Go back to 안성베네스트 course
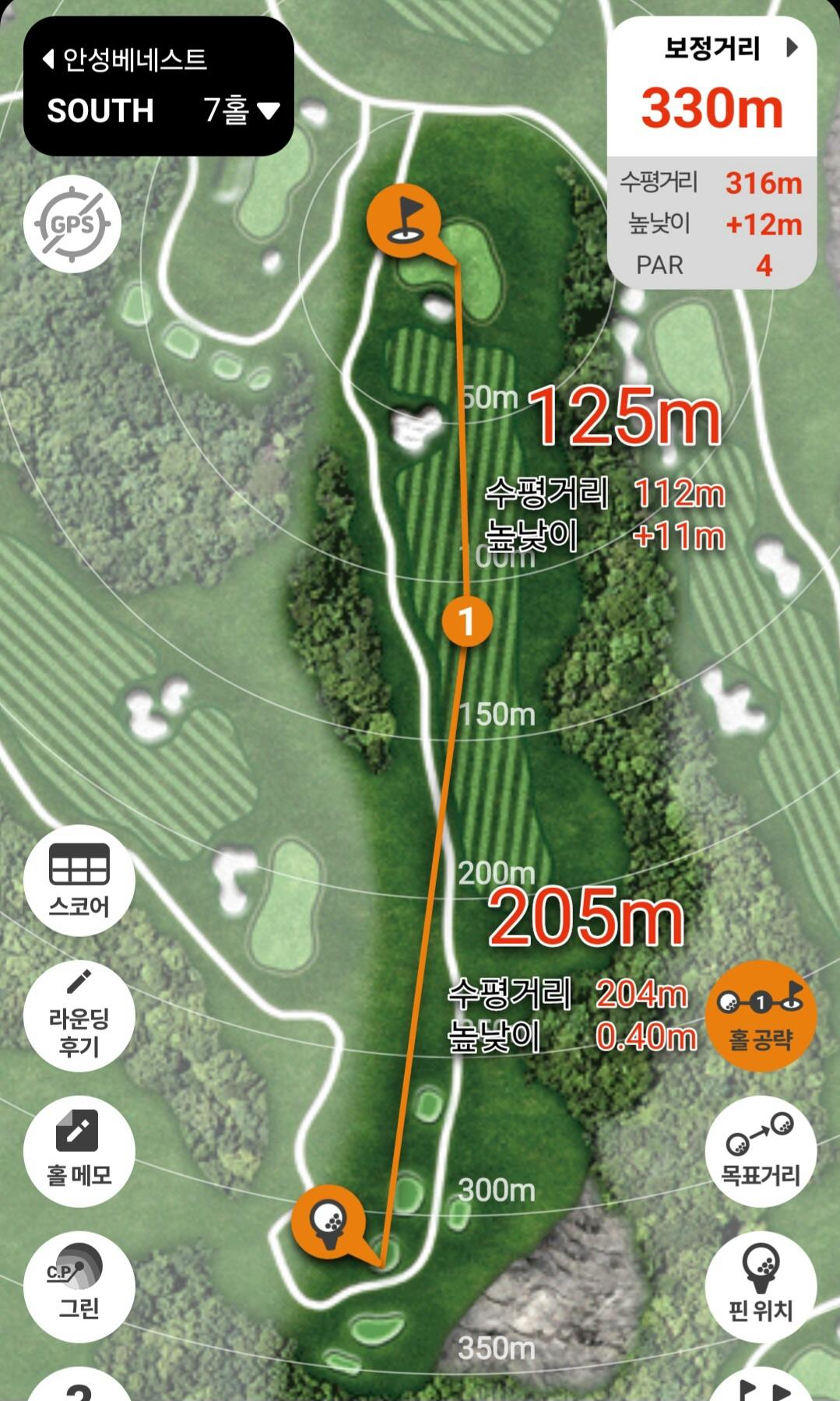This screenshot has width=840, height=1401. point(125,59)
